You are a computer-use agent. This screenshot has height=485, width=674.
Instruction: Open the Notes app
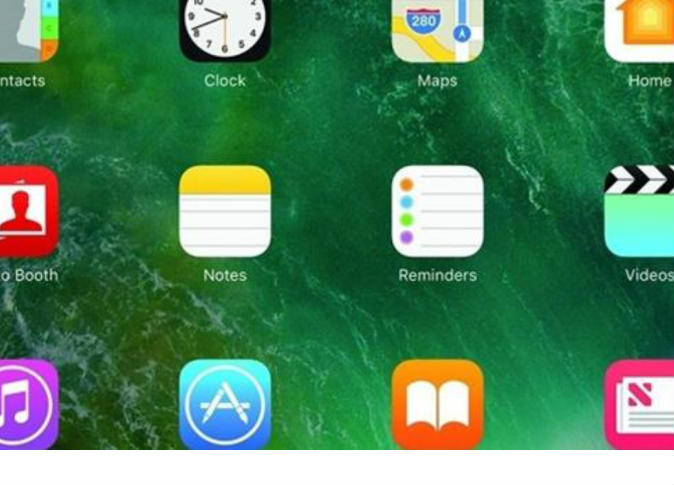[225, 212]
